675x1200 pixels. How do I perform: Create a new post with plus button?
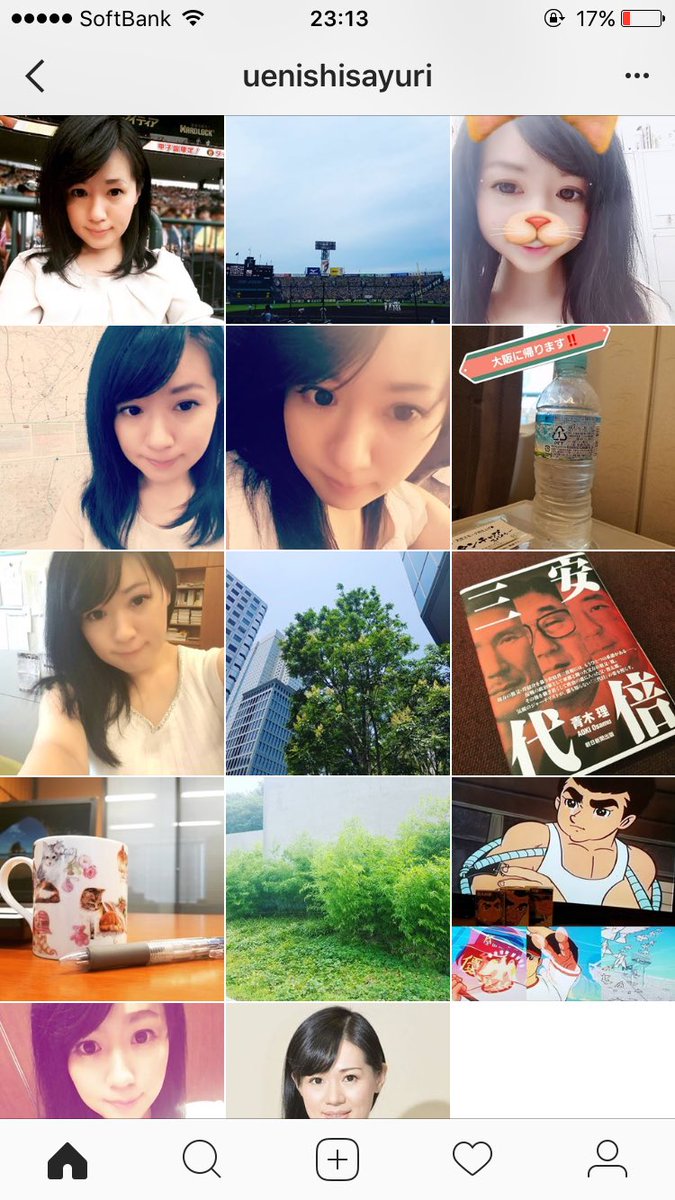point(337,1160)
